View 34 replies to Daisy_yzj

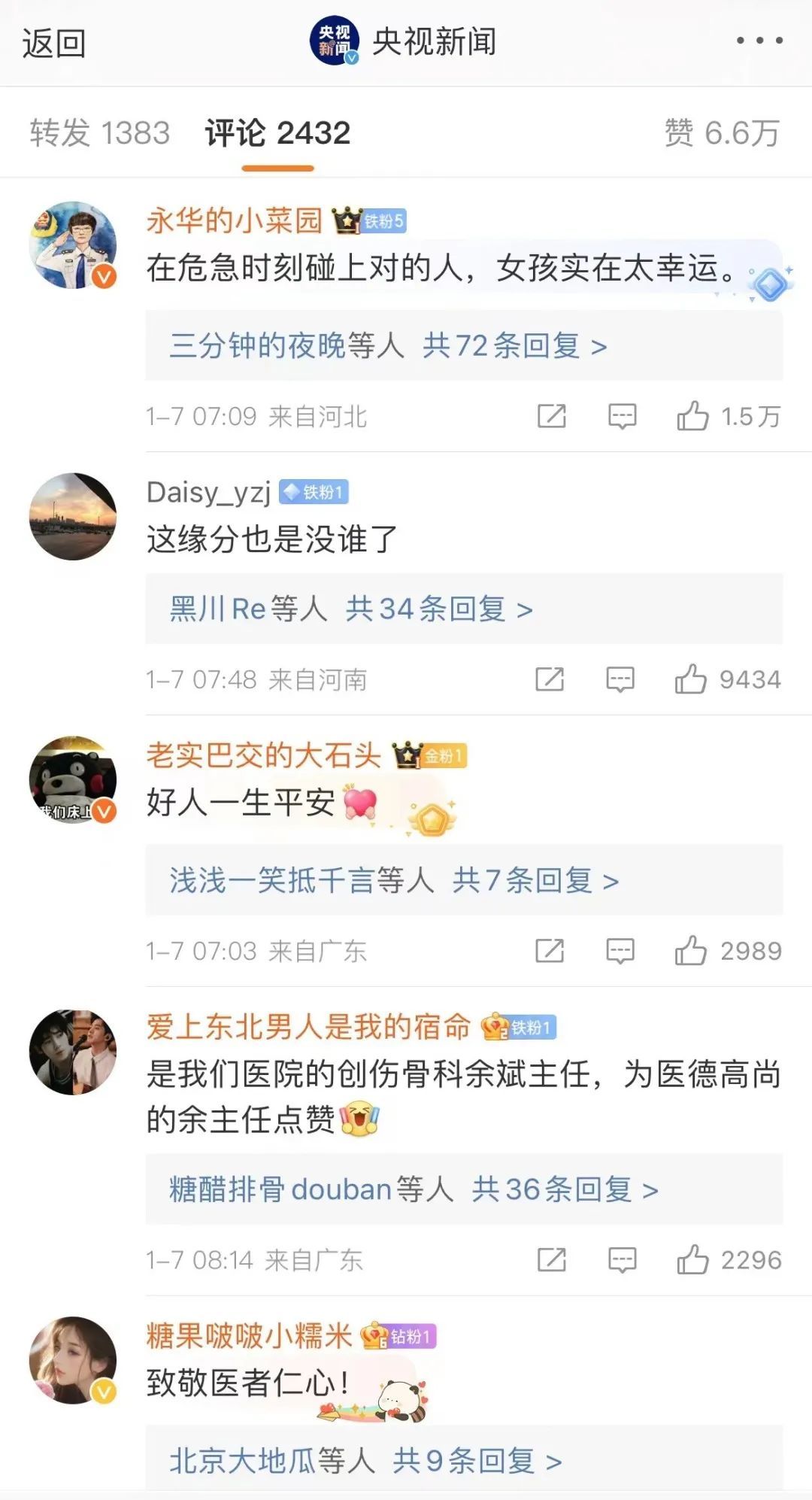pos(351,609)
